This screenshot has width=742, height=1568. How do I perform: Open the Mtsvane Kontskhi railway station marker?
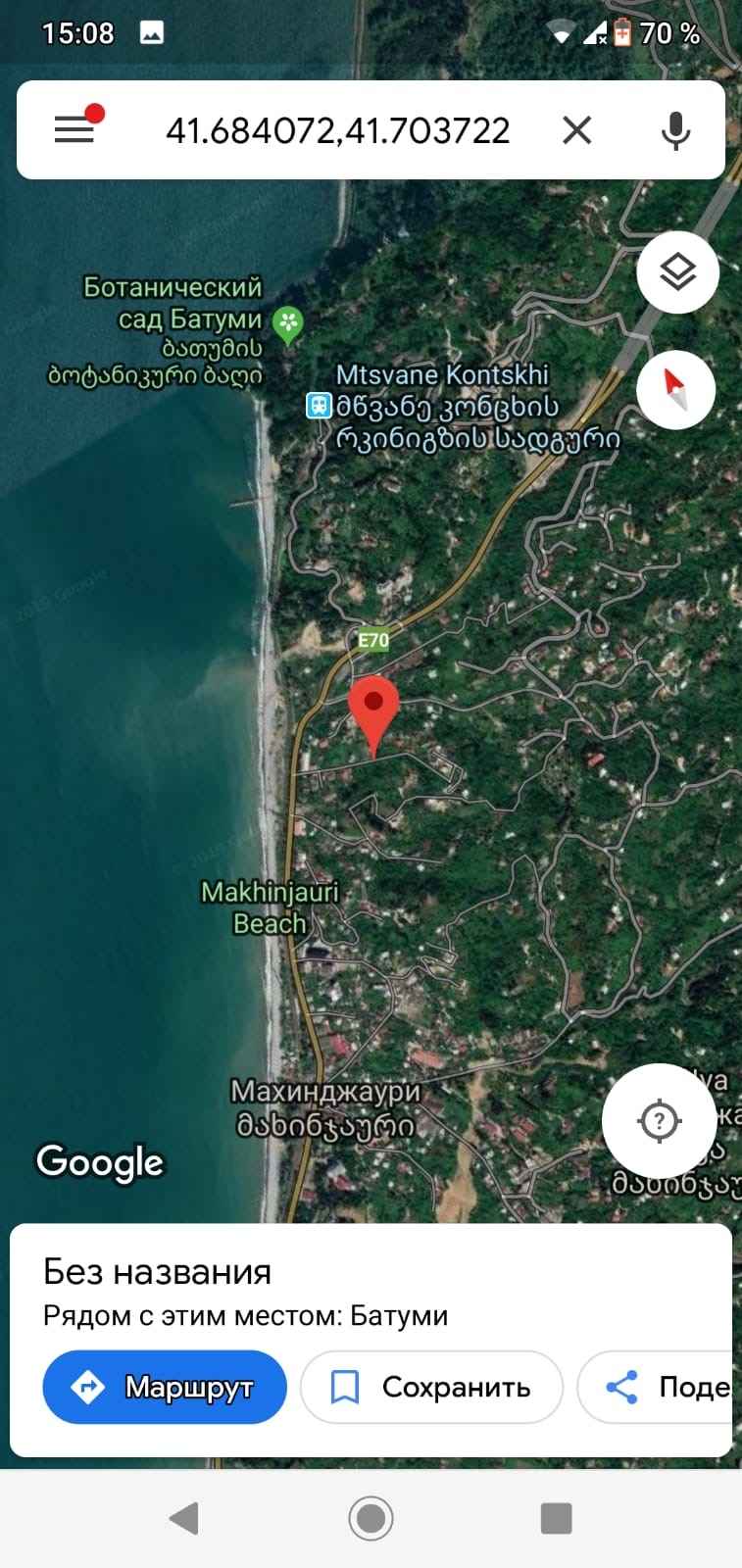(320, 405)
